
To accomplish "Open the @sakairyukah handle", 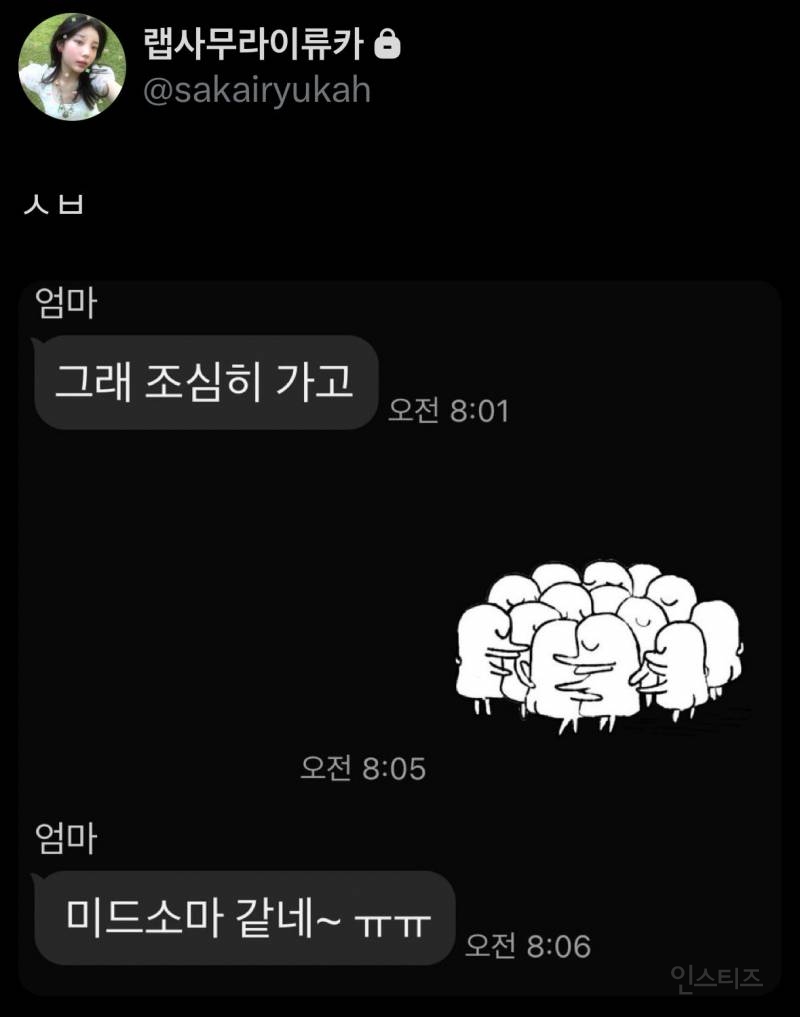I will (257, 90).
